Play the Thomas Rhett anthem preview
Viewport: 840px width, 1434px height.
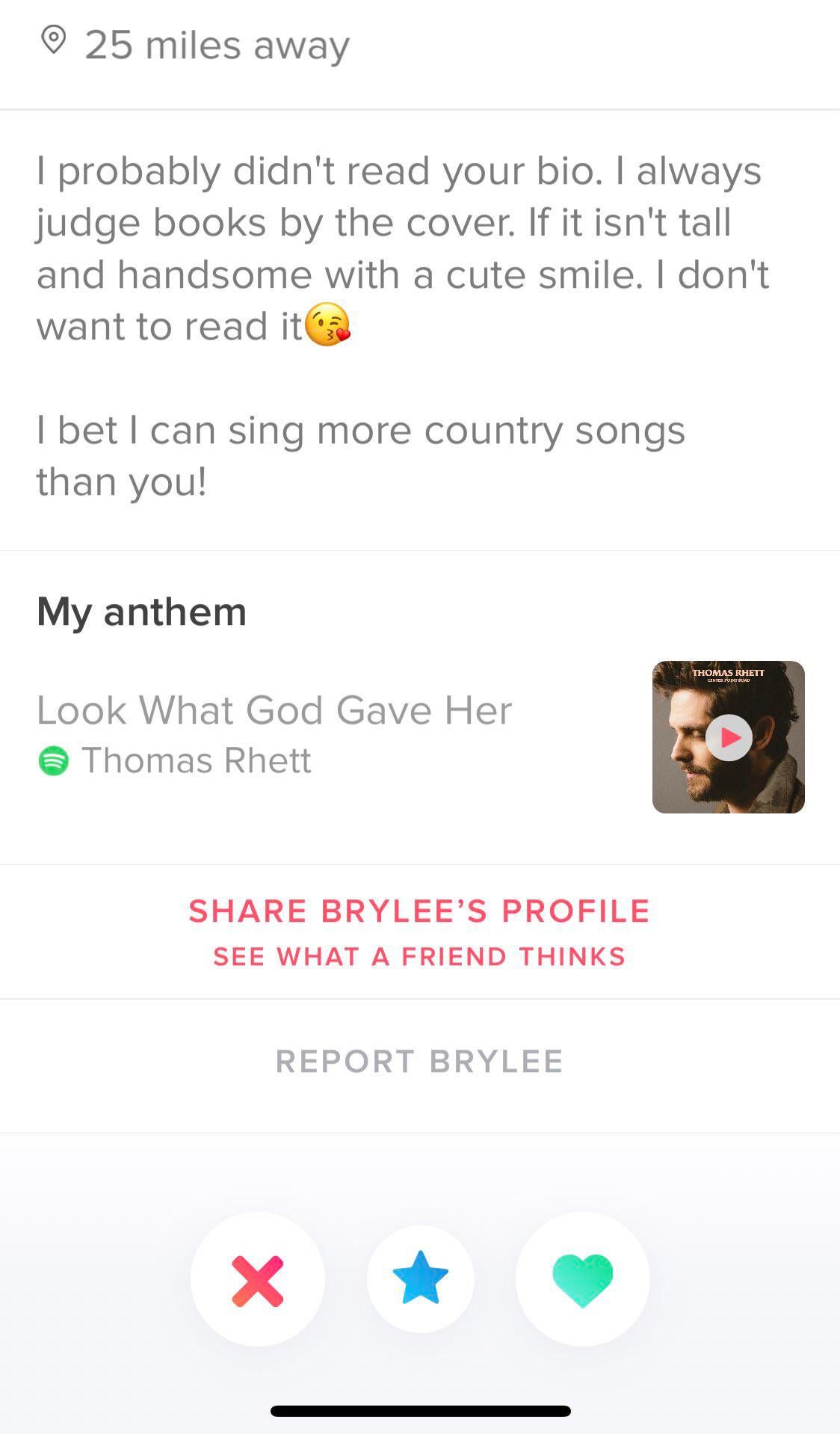[x=729, y=737]
